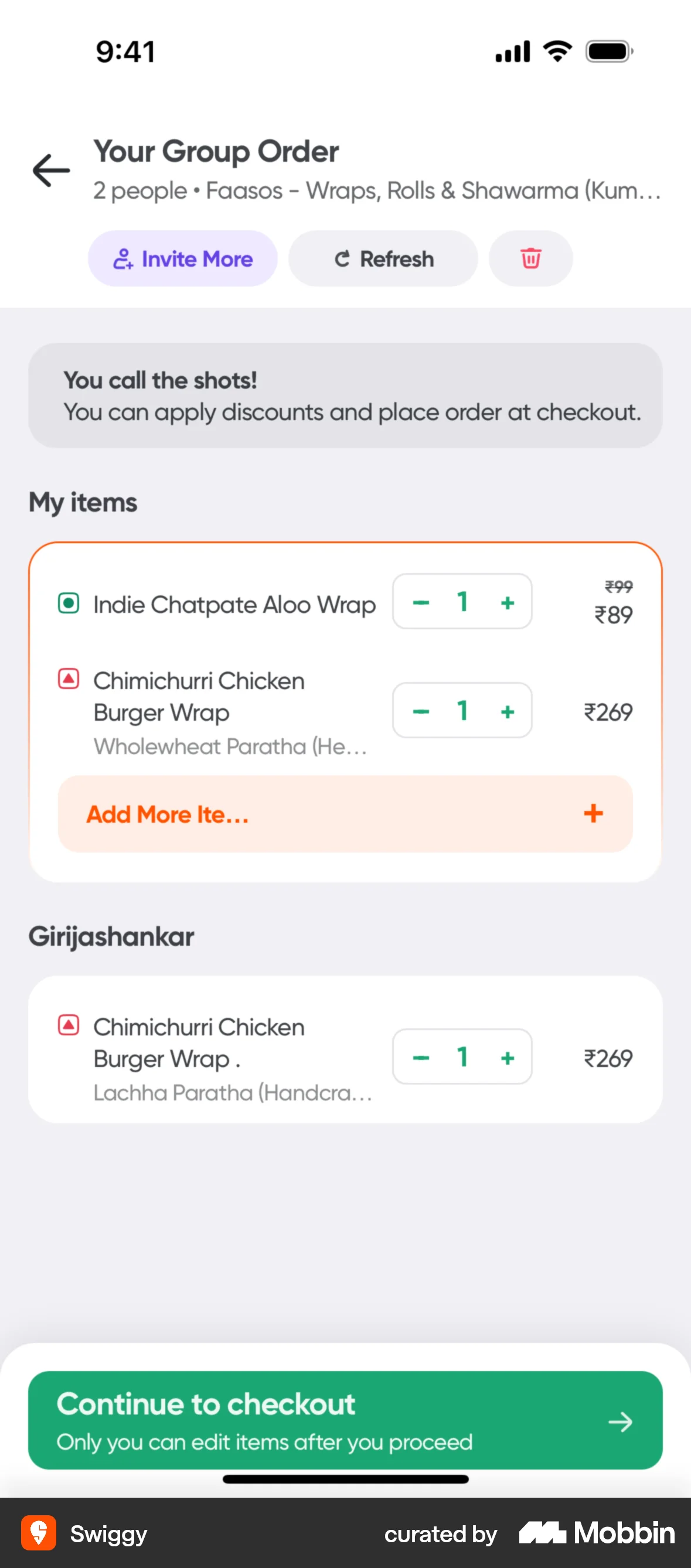This screenshot has width=691, height=1568.
Task: Click non-veg indicator beside Chimichurri Chicken Burger Wrap
Action: (68, 677)
